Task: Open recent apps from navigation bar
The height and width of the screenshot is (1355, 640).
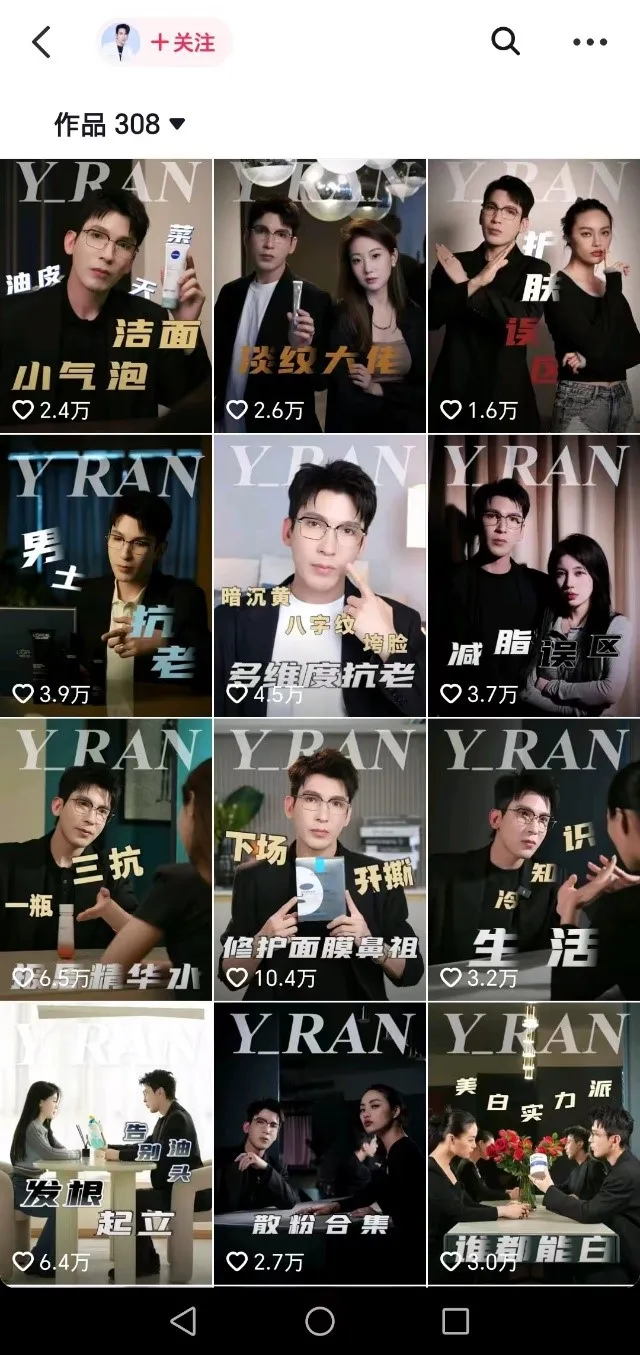Action: [x=455, y=1321]
